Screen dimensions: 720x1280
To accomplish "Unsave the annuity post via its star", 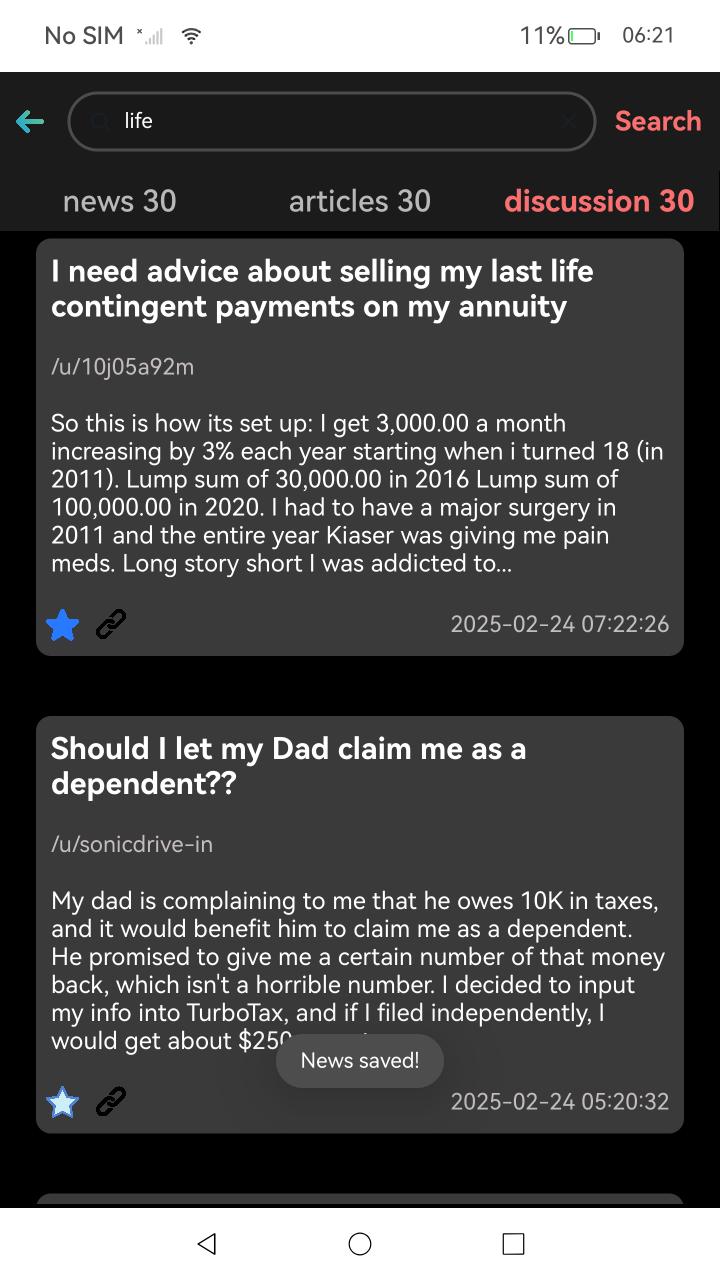I will click(62, 625).
